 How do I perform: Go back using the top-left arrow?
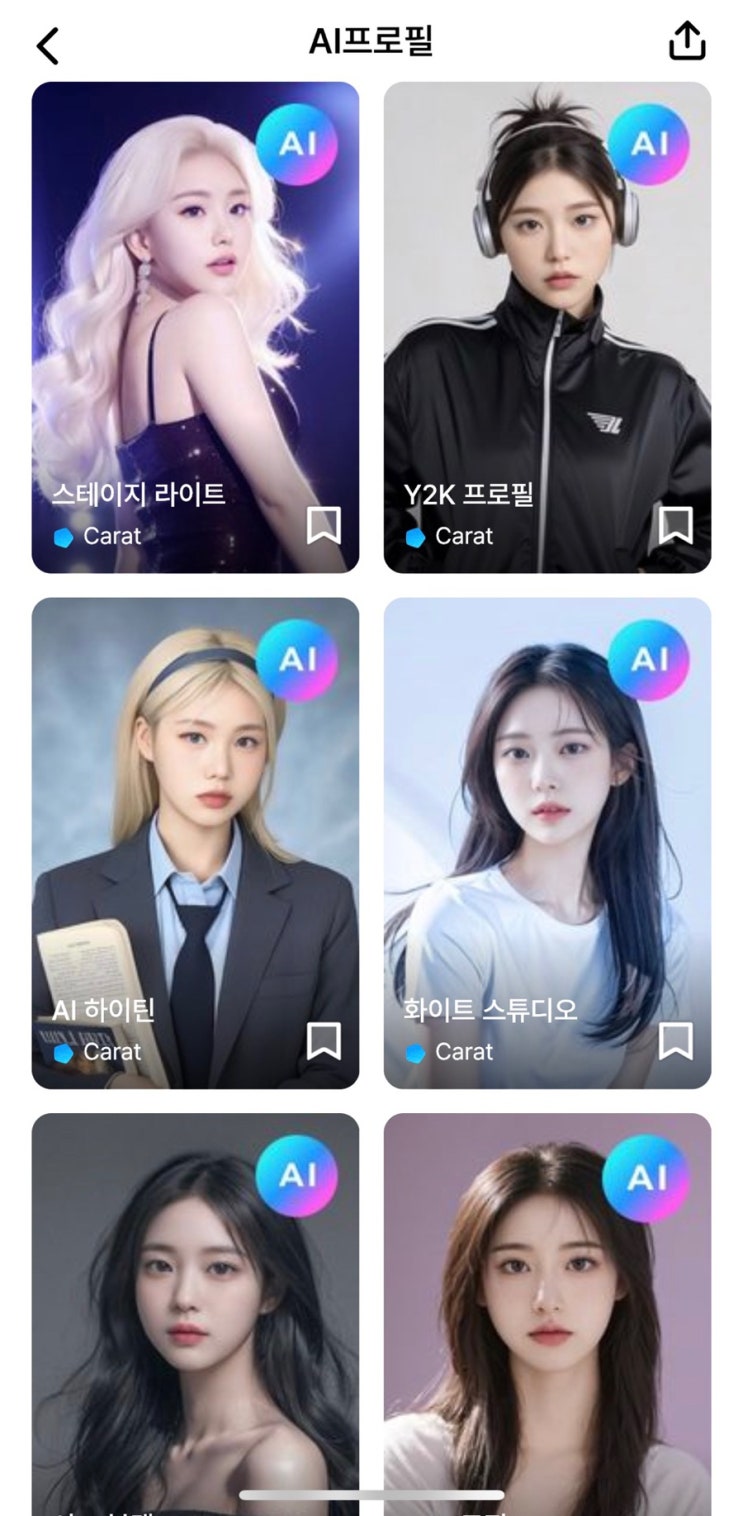47,45
